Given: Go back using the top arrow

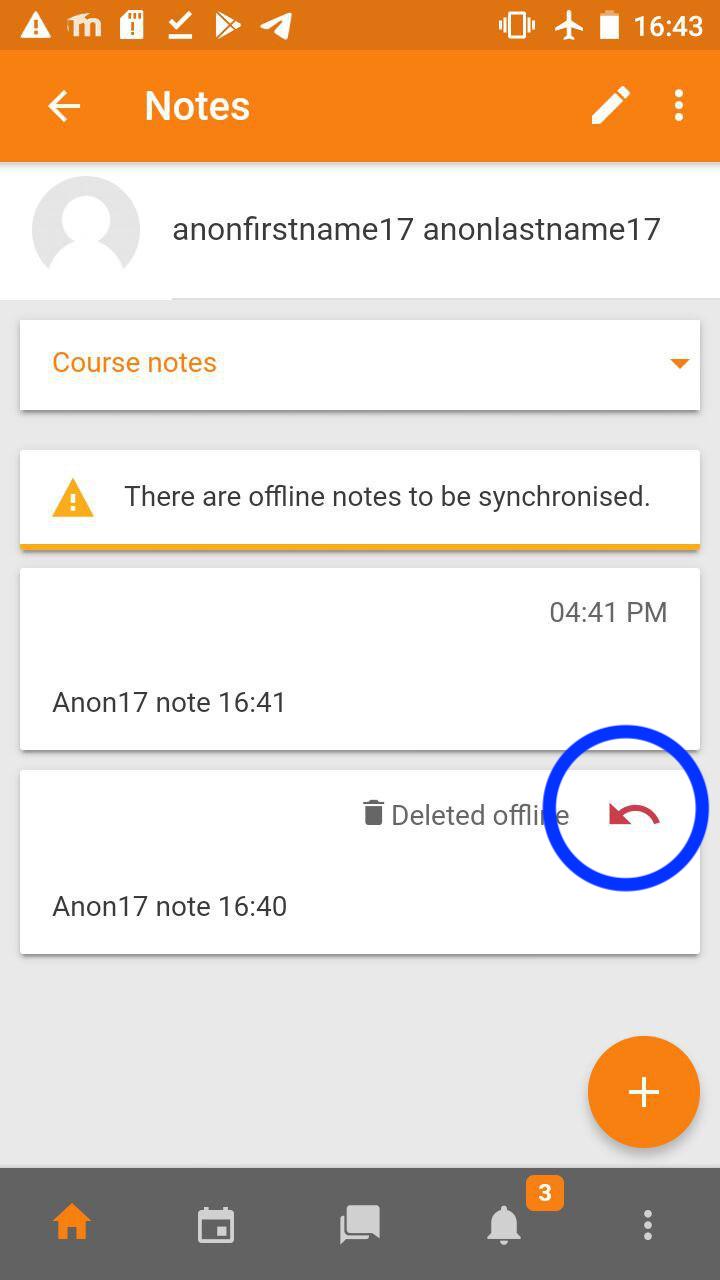Looking at the screenshot, I should point(64,106).
